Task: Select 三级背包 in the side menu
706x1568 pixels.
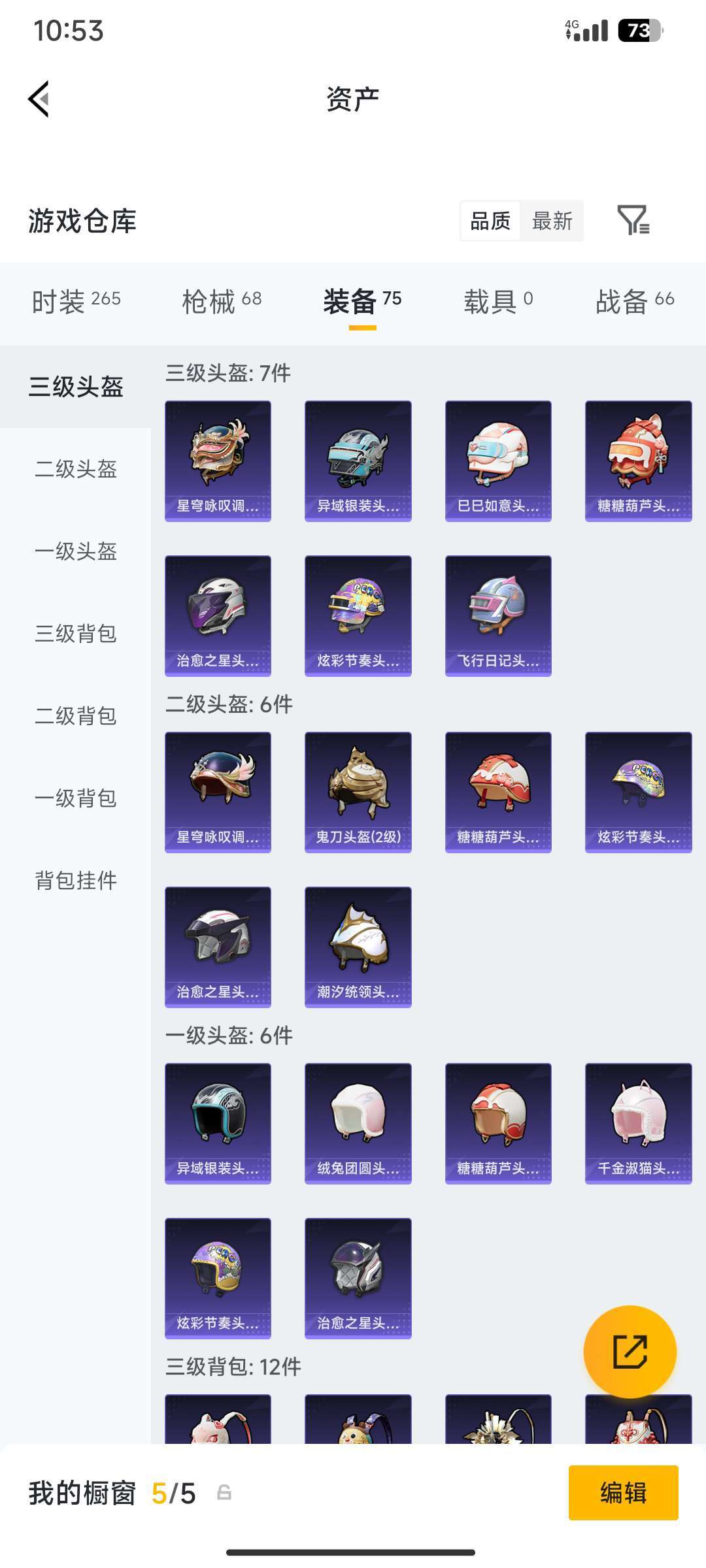Action: (x=76, y=634)
